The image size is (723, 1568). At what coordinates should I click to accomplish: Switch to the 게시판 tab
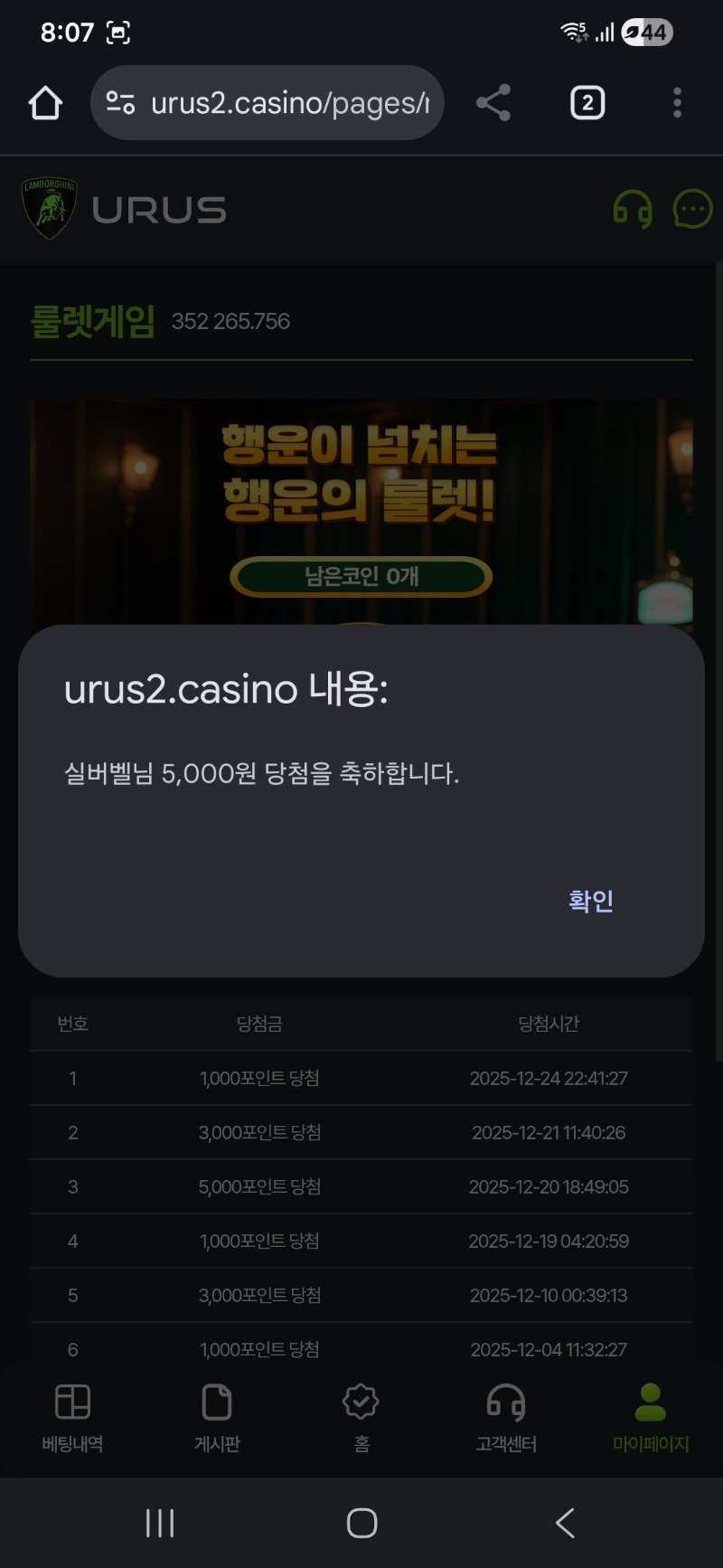[217, 1417]
